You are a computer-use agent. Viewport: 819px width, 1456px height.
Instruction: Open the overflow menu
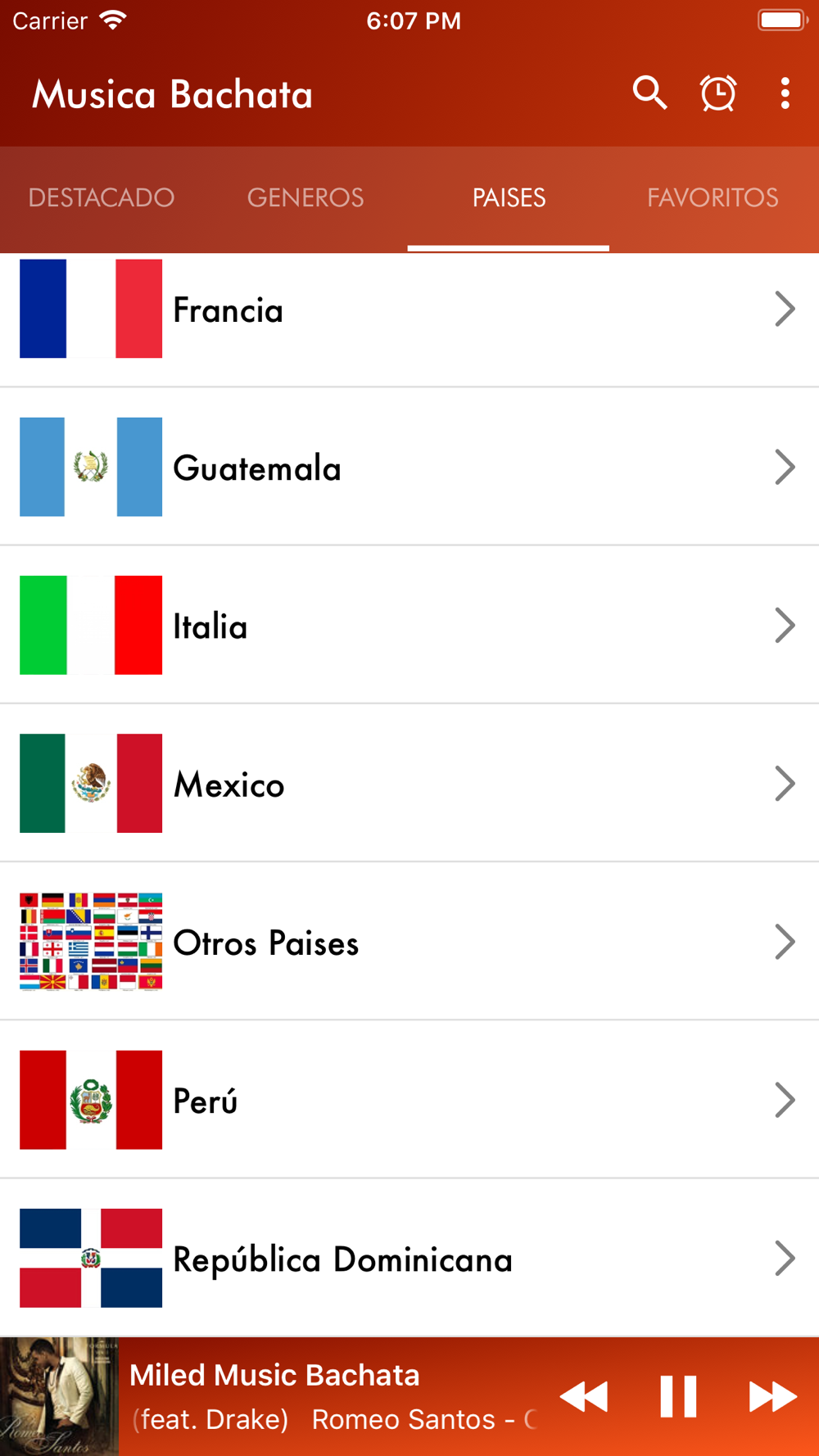point(785,93)
